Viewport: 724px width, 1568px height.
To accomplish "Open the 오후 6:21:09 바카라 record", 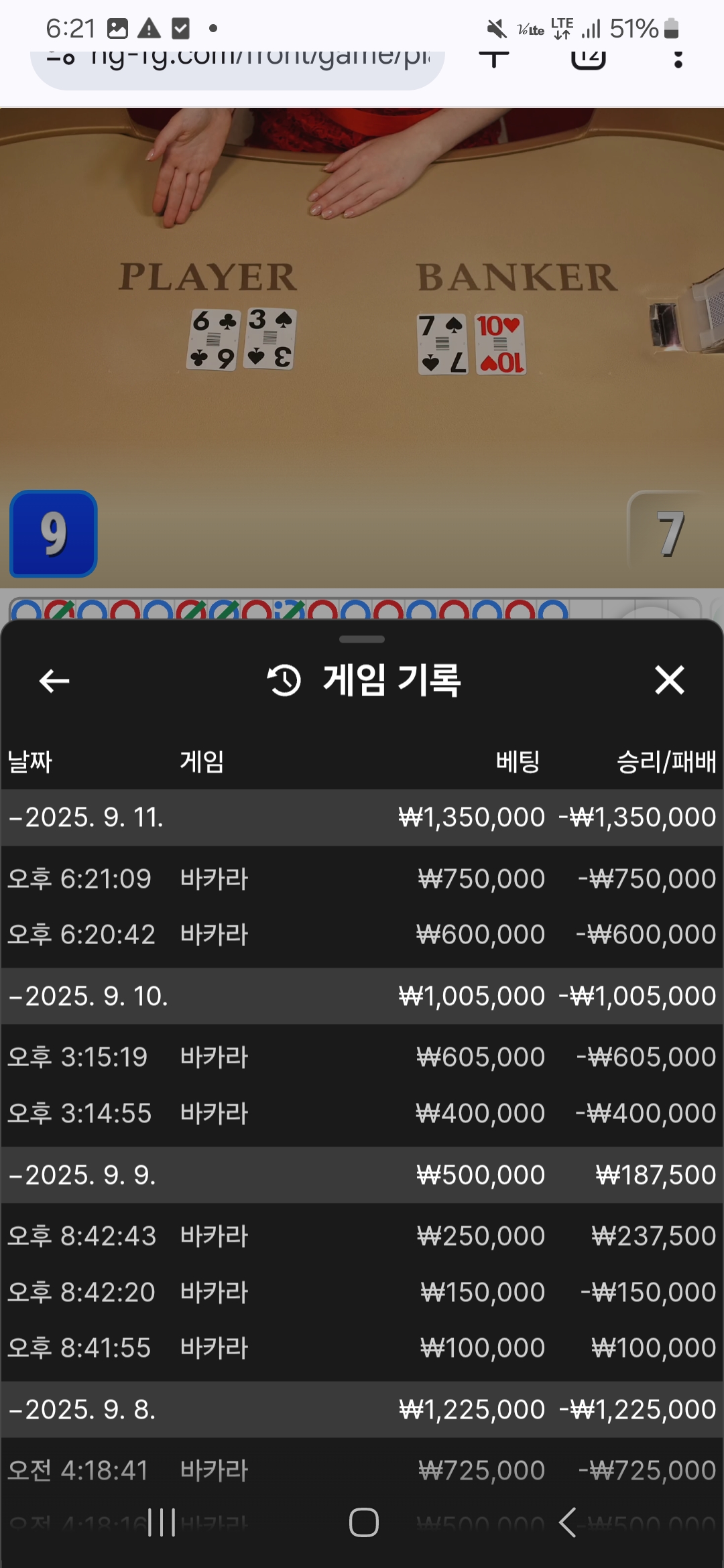I will click(362, 878).
